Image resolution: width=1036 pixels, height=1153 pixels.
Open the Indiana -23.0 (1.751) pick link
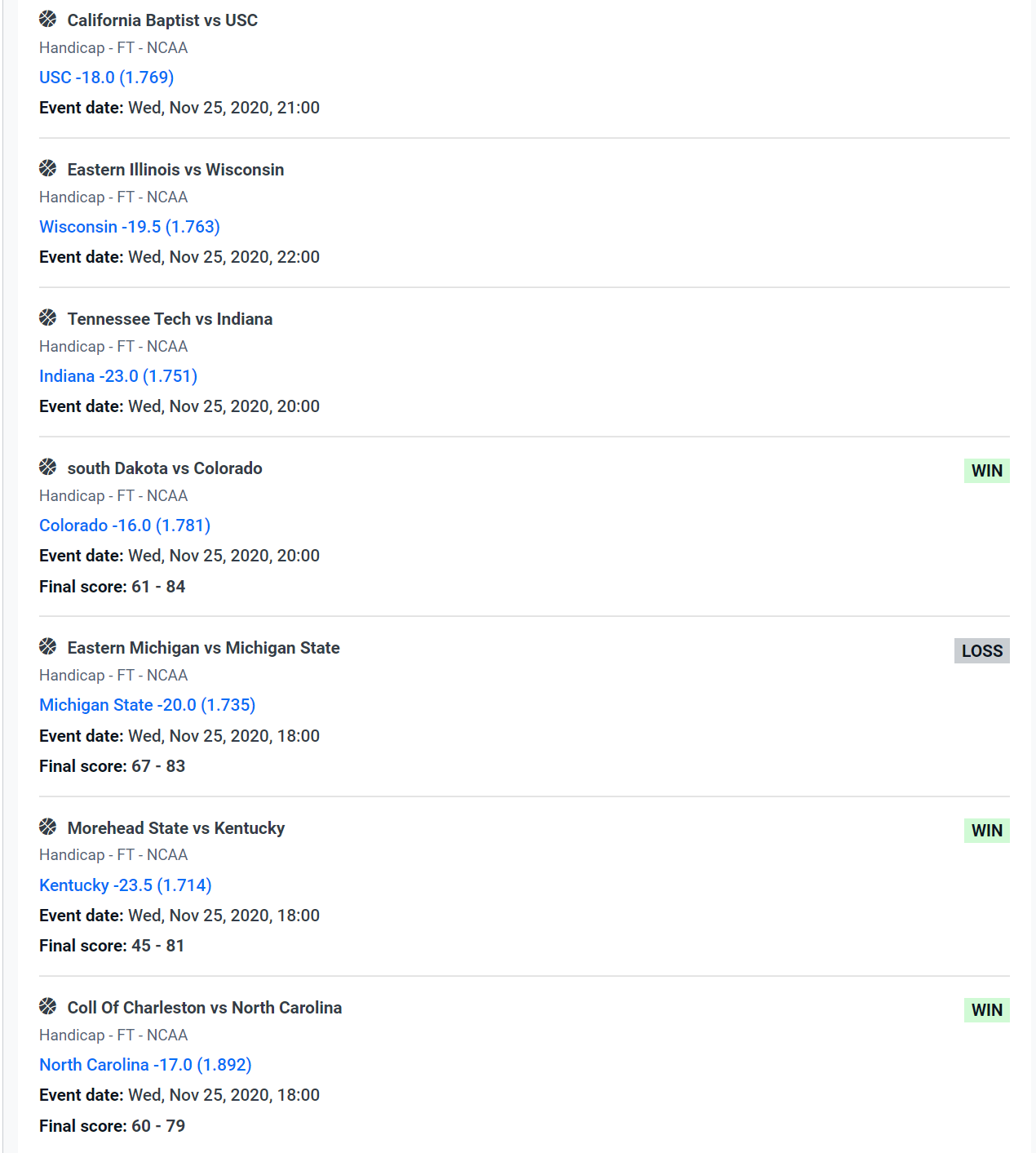118,376
